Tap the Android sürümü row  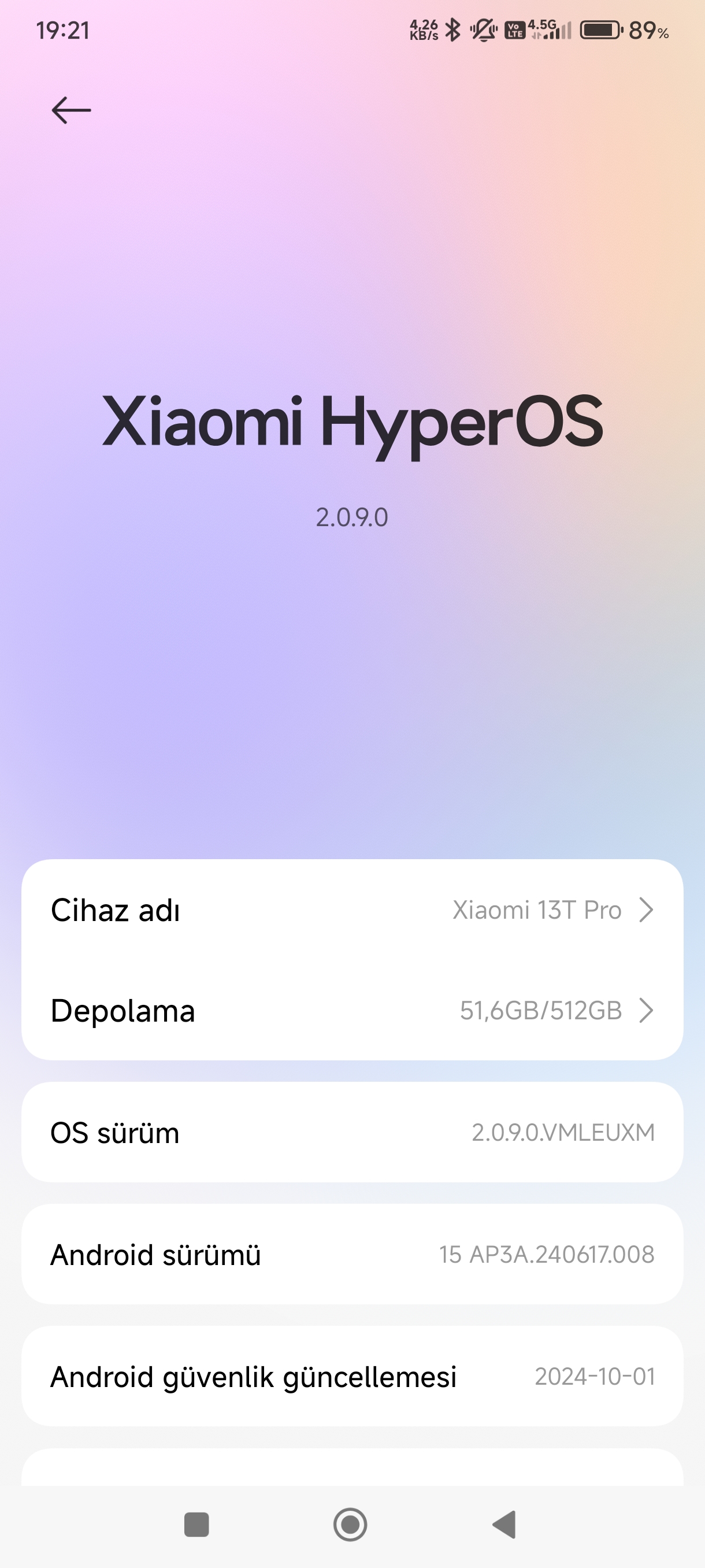pos(352,1254)
